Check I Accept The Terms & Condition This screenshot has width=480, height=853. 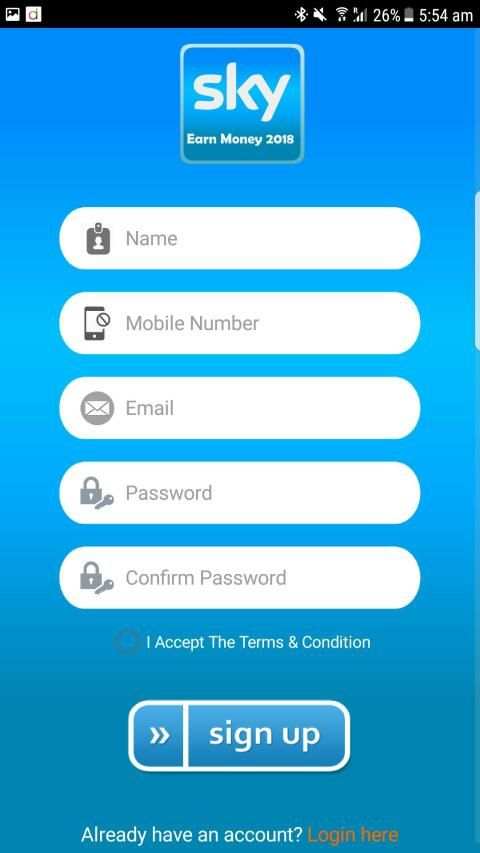127,642
